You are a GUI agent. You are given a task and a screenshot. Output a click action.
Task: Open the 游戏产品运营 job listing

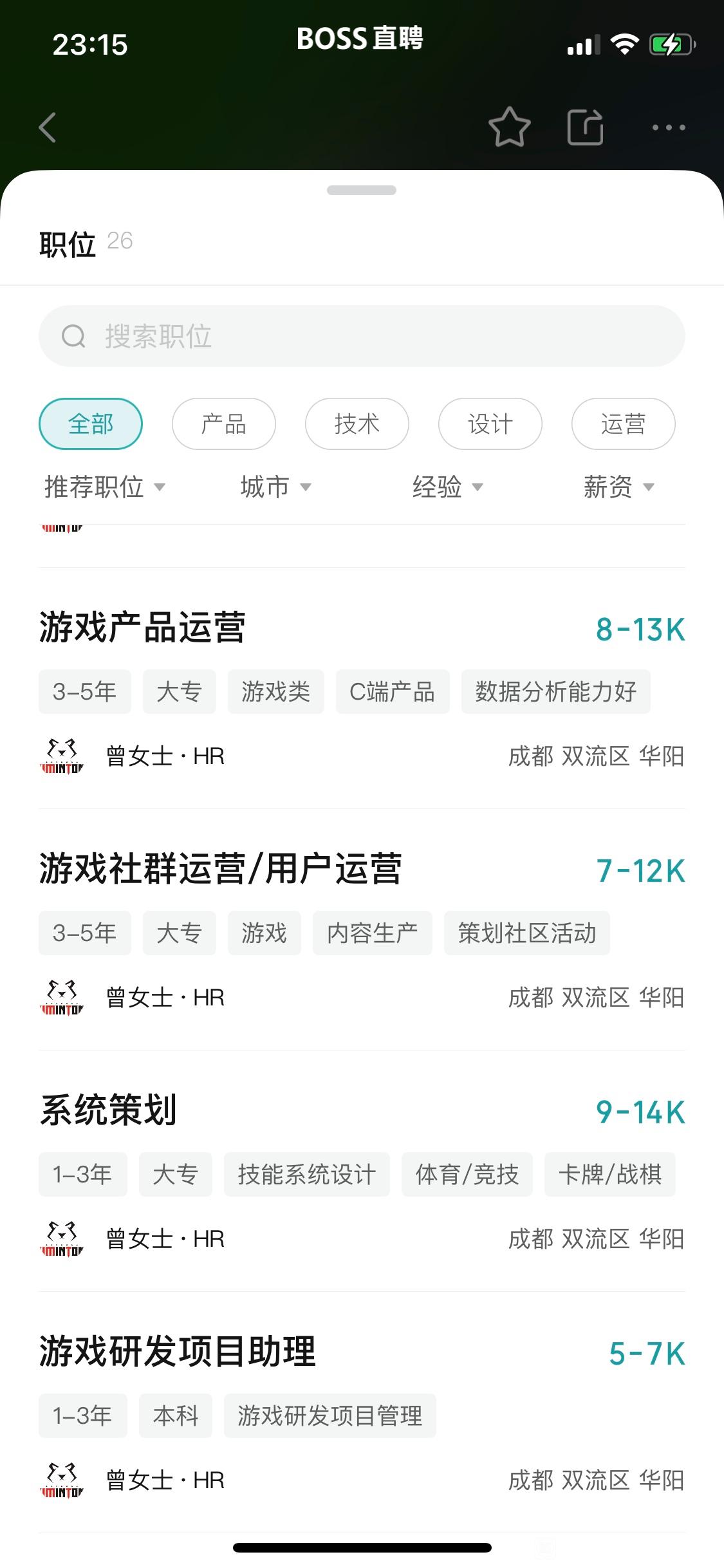362,689
